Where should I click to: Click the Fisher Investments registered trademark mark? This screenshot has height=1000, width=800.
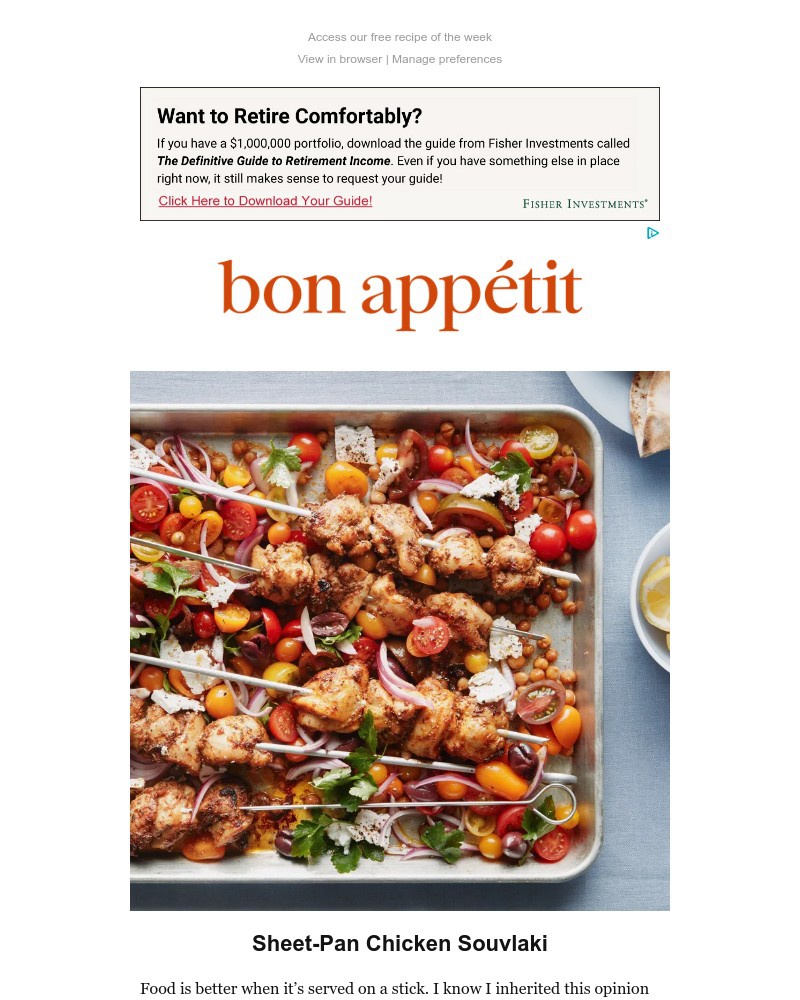pos(646,199)
